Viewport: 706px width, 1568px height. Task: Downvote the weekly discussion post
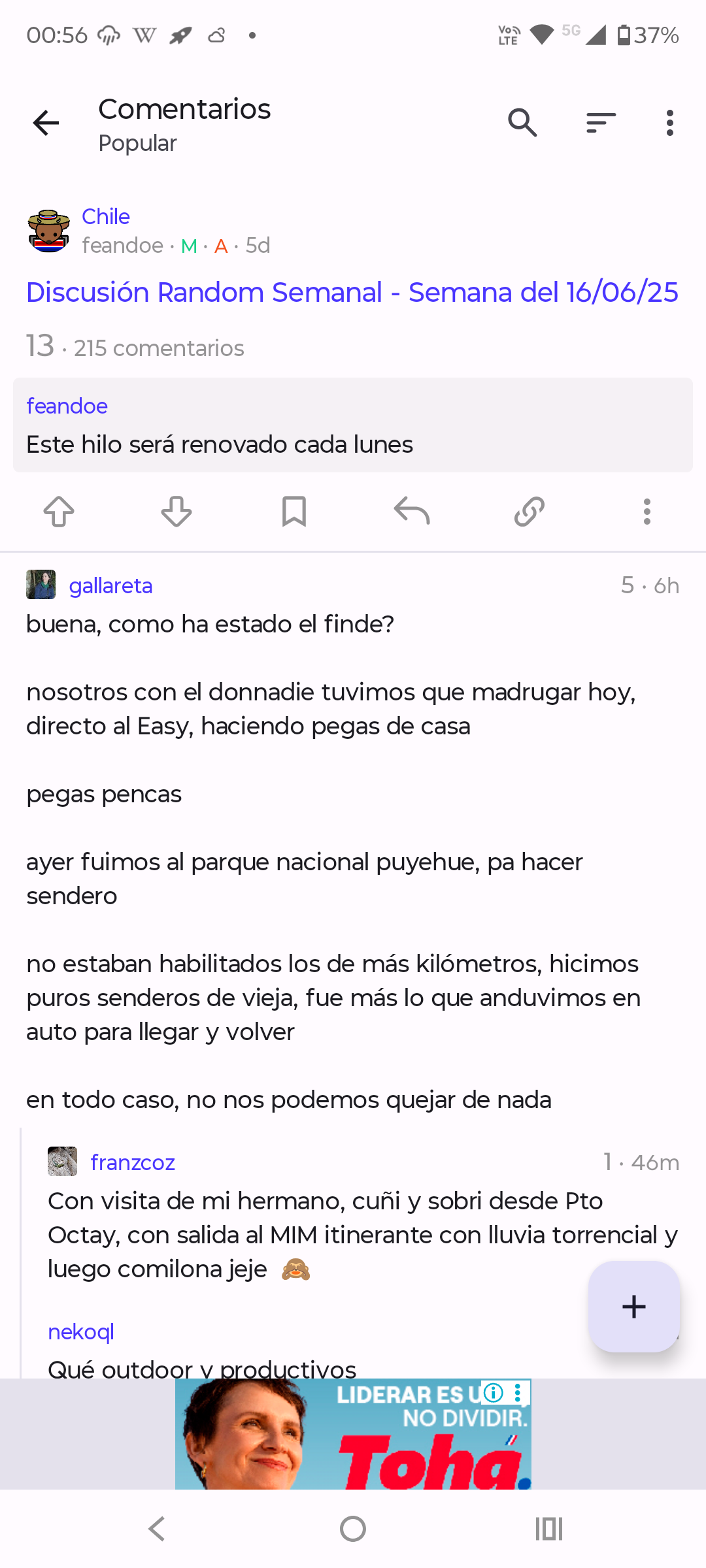point(176,512)
